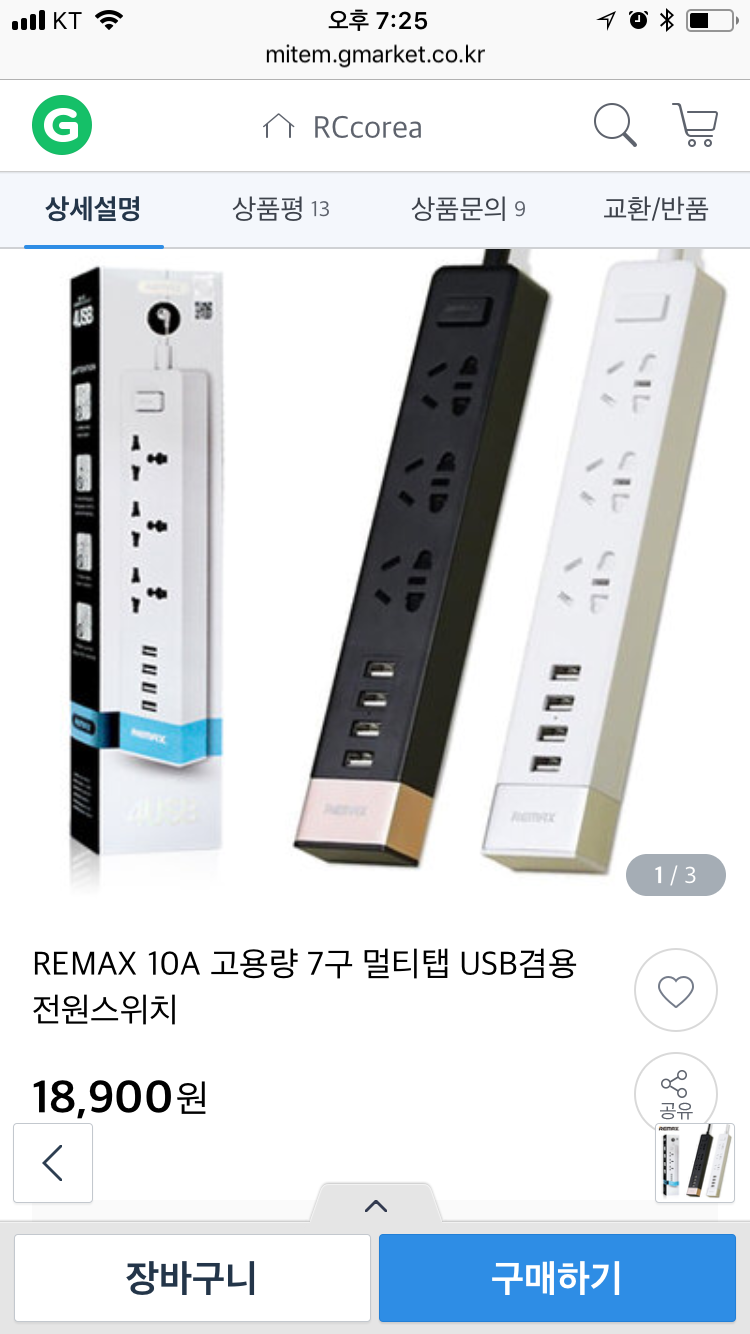The image size is (750, 1334).
Task: Expand the bottom option panel chevron
Action: [x=375, y=1205]
